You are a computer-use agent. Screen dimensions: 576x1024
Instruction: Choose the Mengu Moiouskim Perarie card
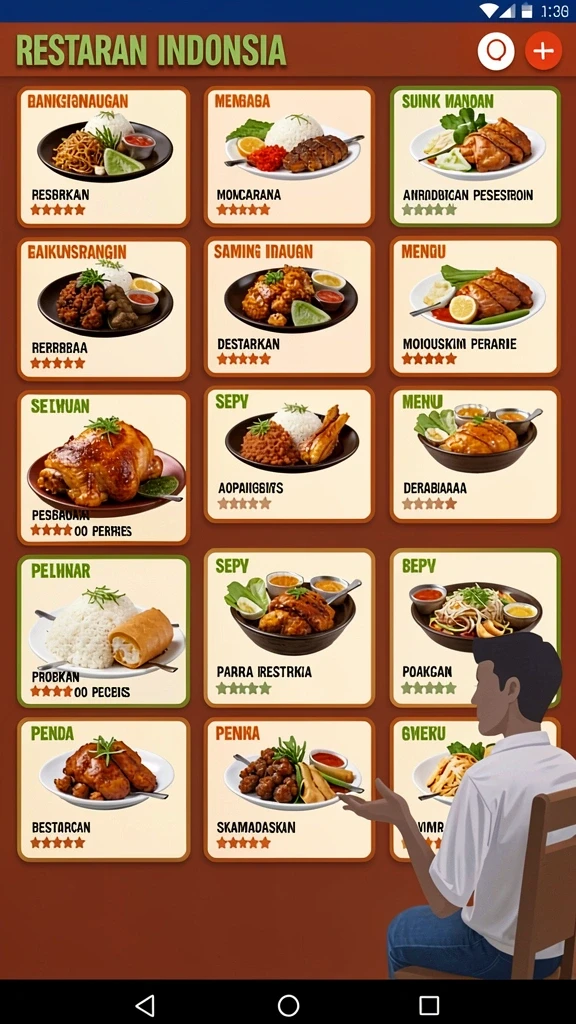click(x=475, y=307)
